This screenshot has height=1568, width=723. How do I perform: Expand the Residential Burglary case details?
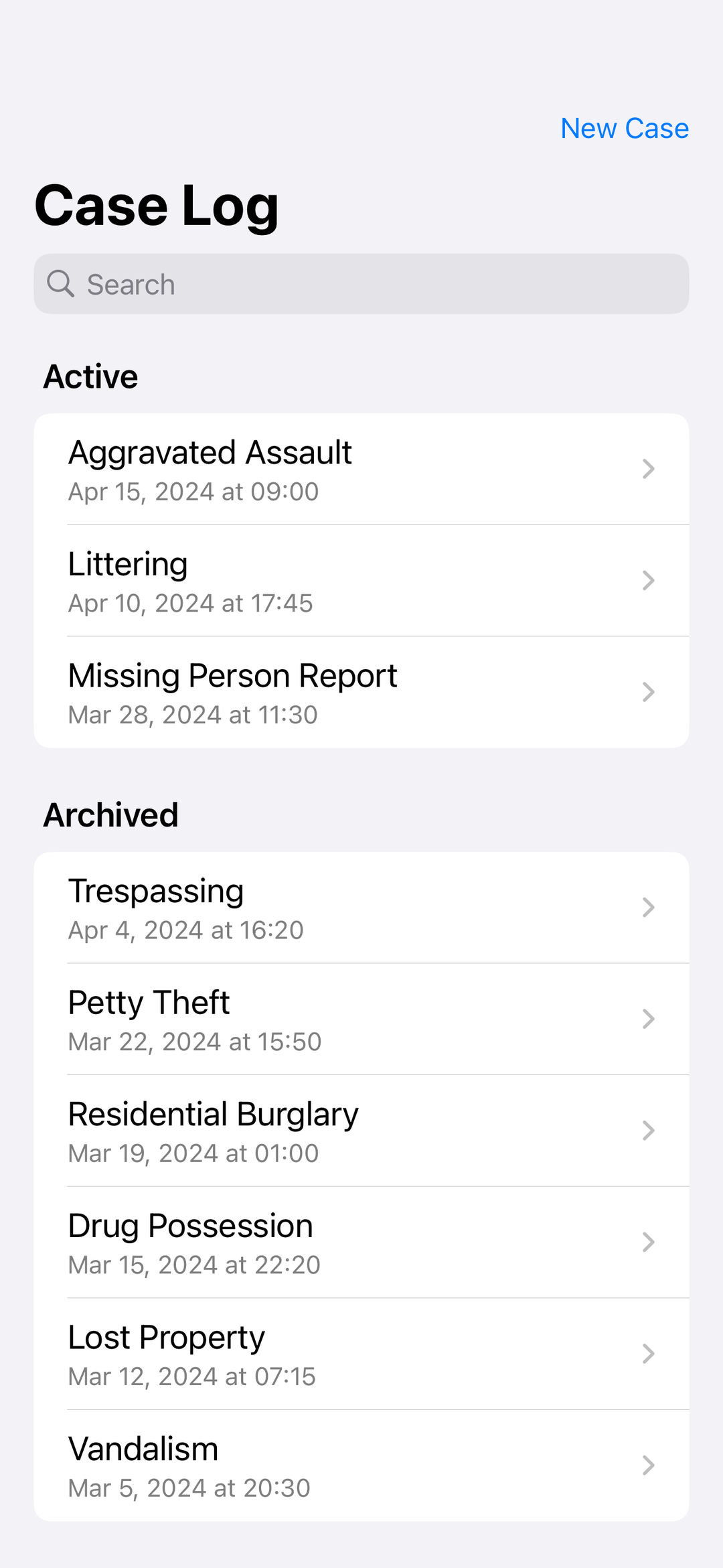pyautogui.click(x=647, y=1131)
